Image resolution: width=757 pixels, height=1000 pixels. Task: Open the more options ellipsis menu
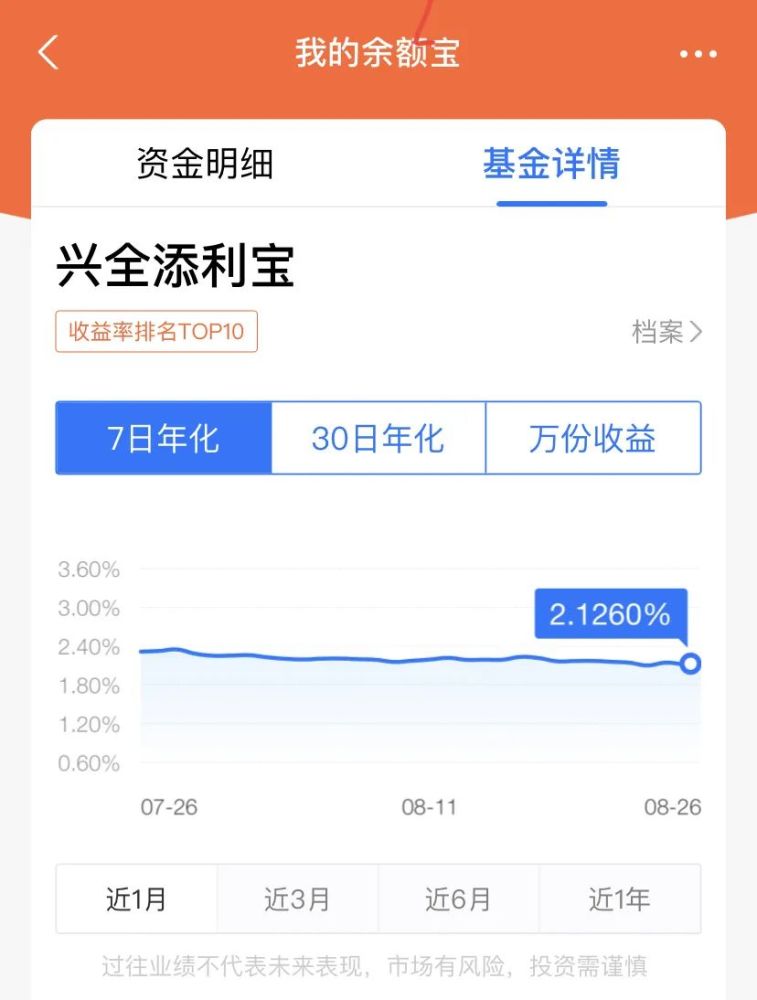point(698,53)
